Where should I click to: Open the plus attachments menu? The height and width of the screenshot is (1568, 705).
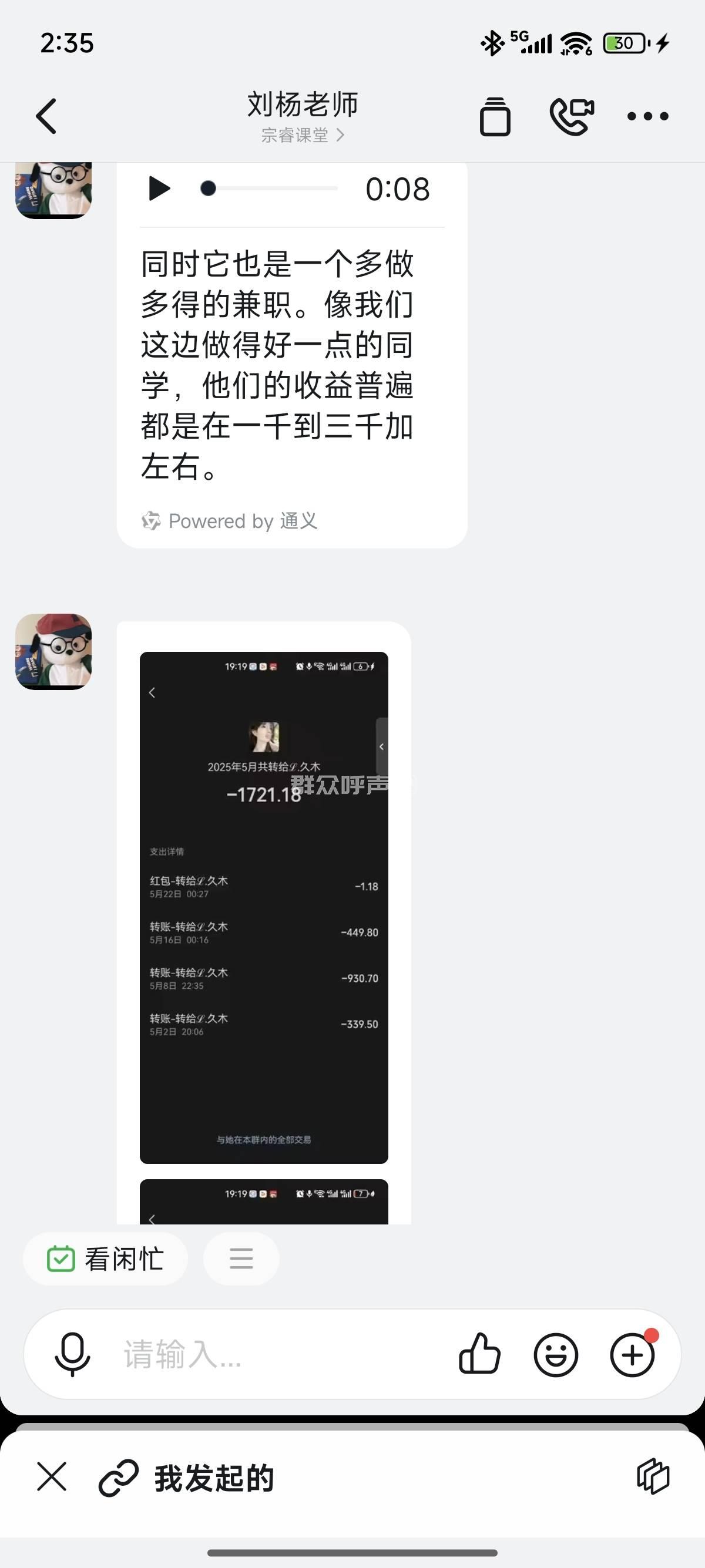click(x=632, y=1354)
